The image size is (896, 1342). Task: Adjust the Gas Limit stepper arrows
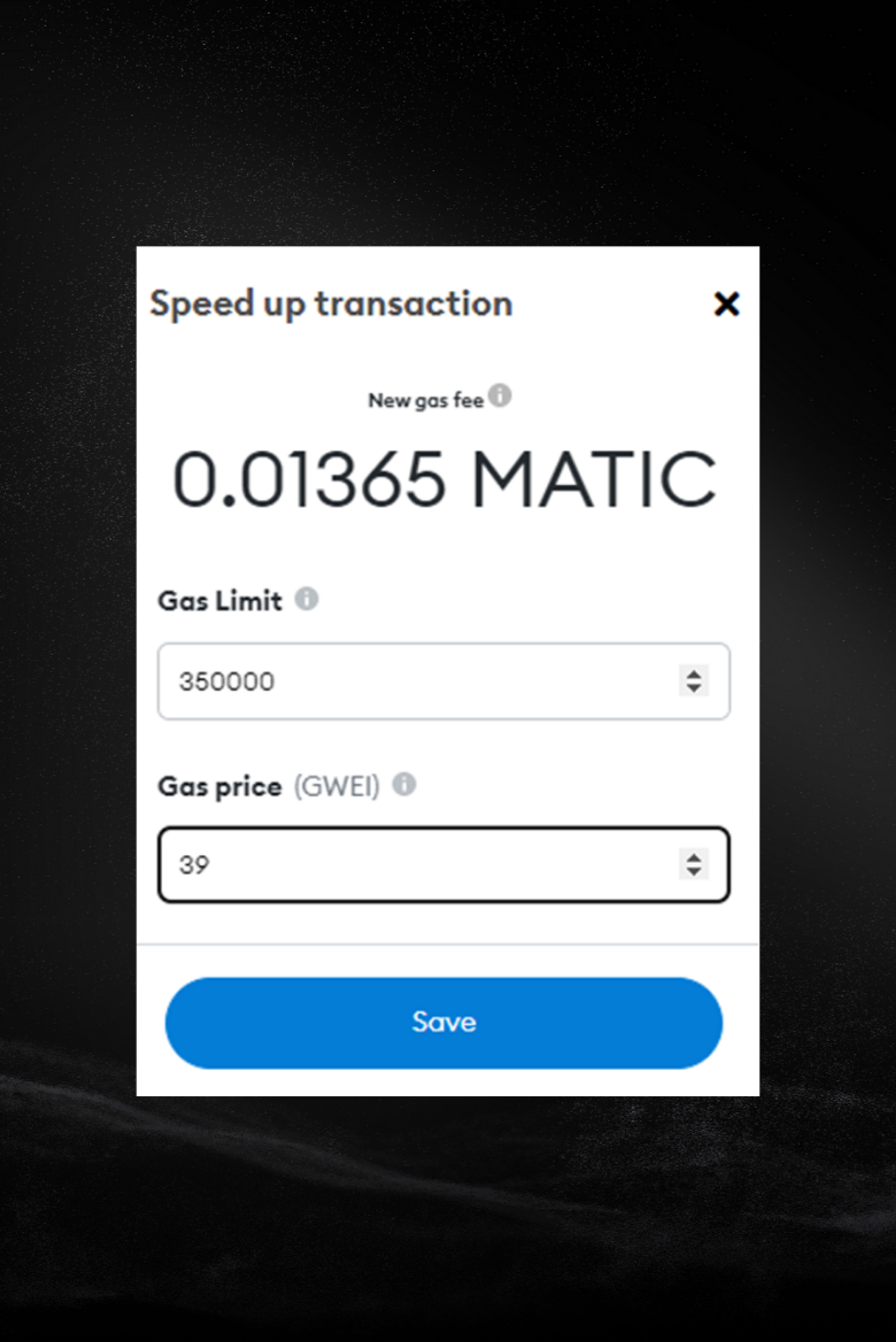click(x=694, y=681)
